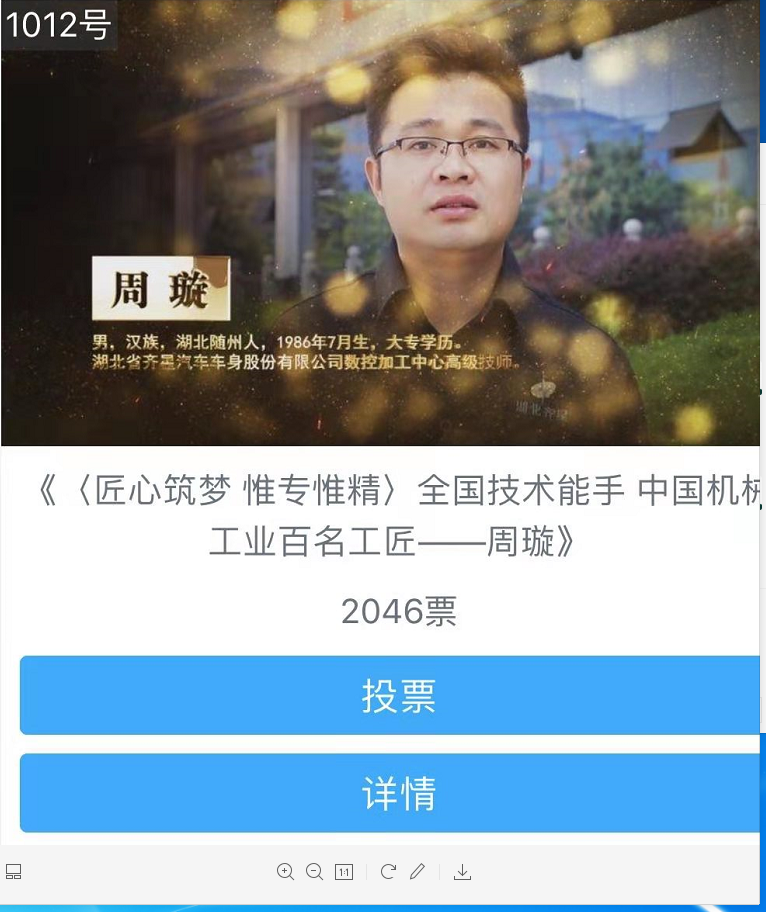Zoom in on the image
The height and width of the screenshot is (912, 766).
(x=285, y=872)
